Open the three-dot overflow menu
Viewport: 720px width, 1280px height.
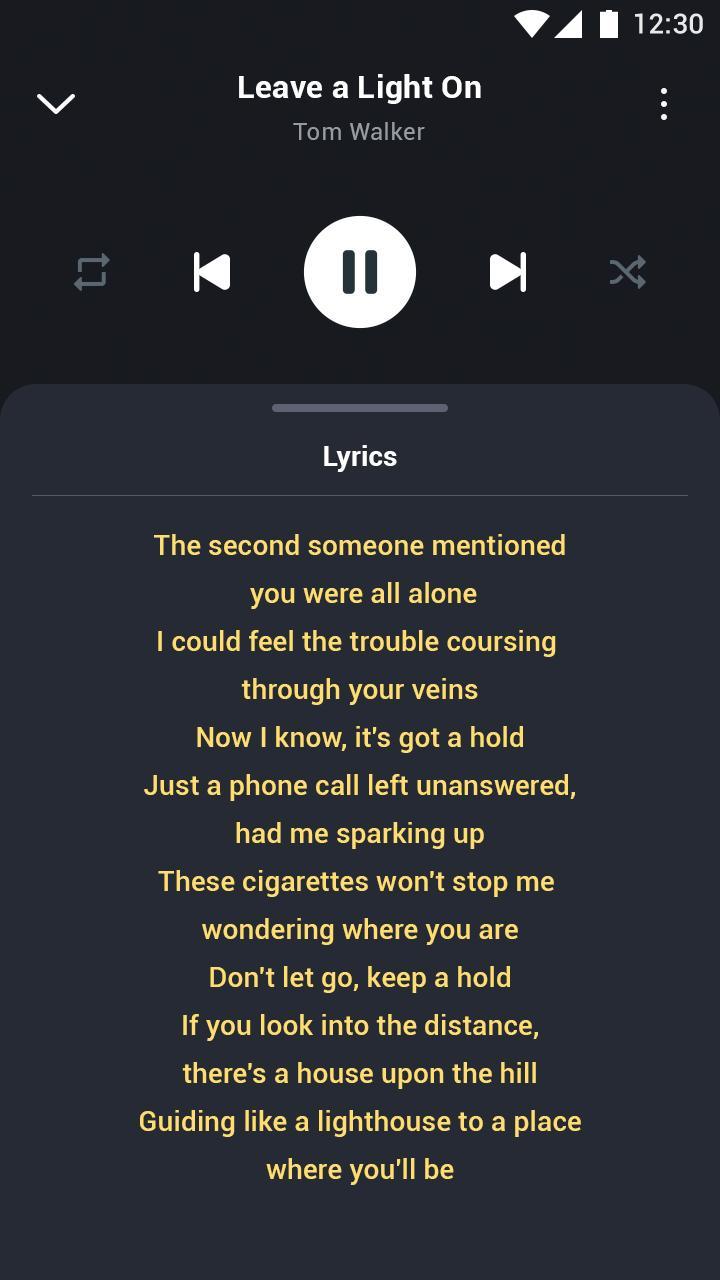(x=664, y=104)
